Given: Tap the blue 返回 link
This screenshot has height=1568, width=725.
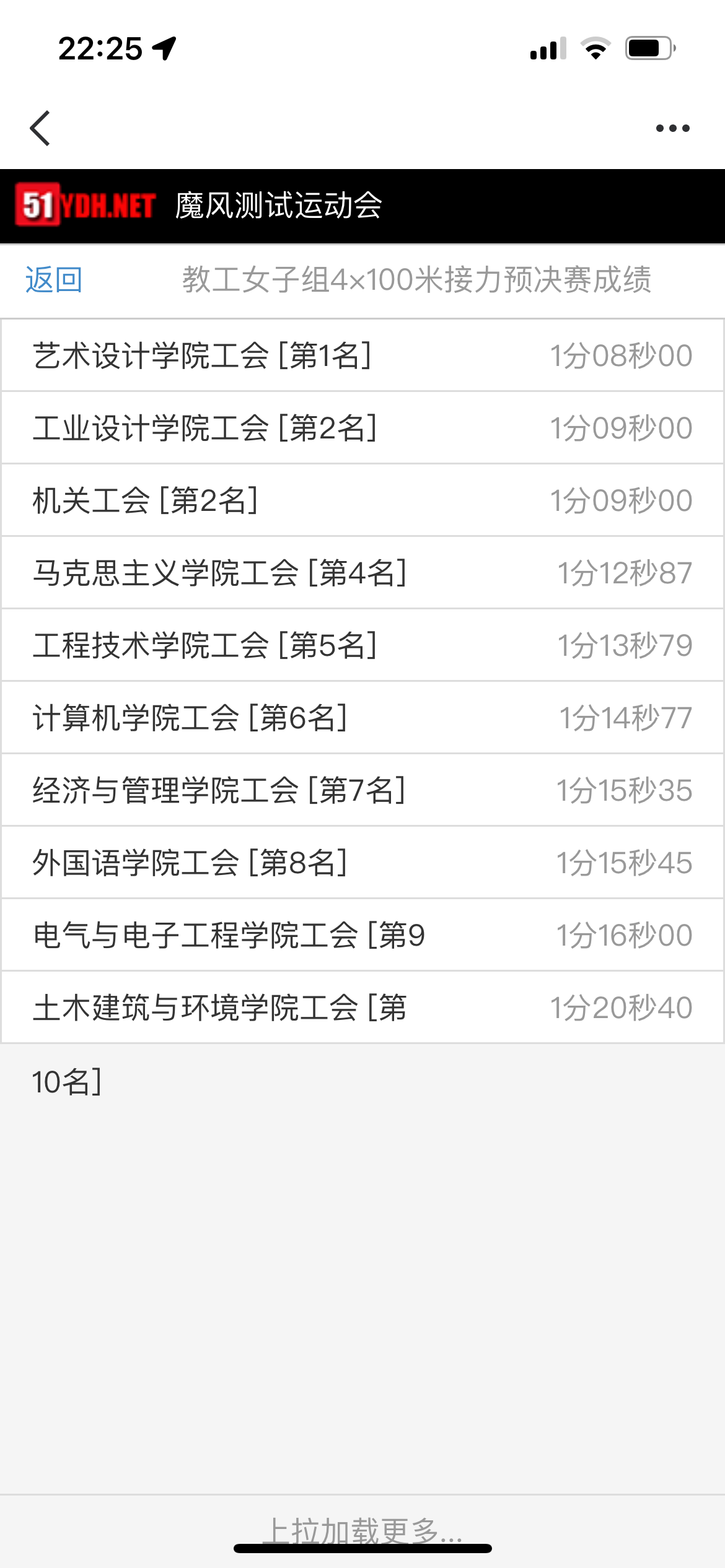Looking at the screenshot, I should [x=54, y=280].
